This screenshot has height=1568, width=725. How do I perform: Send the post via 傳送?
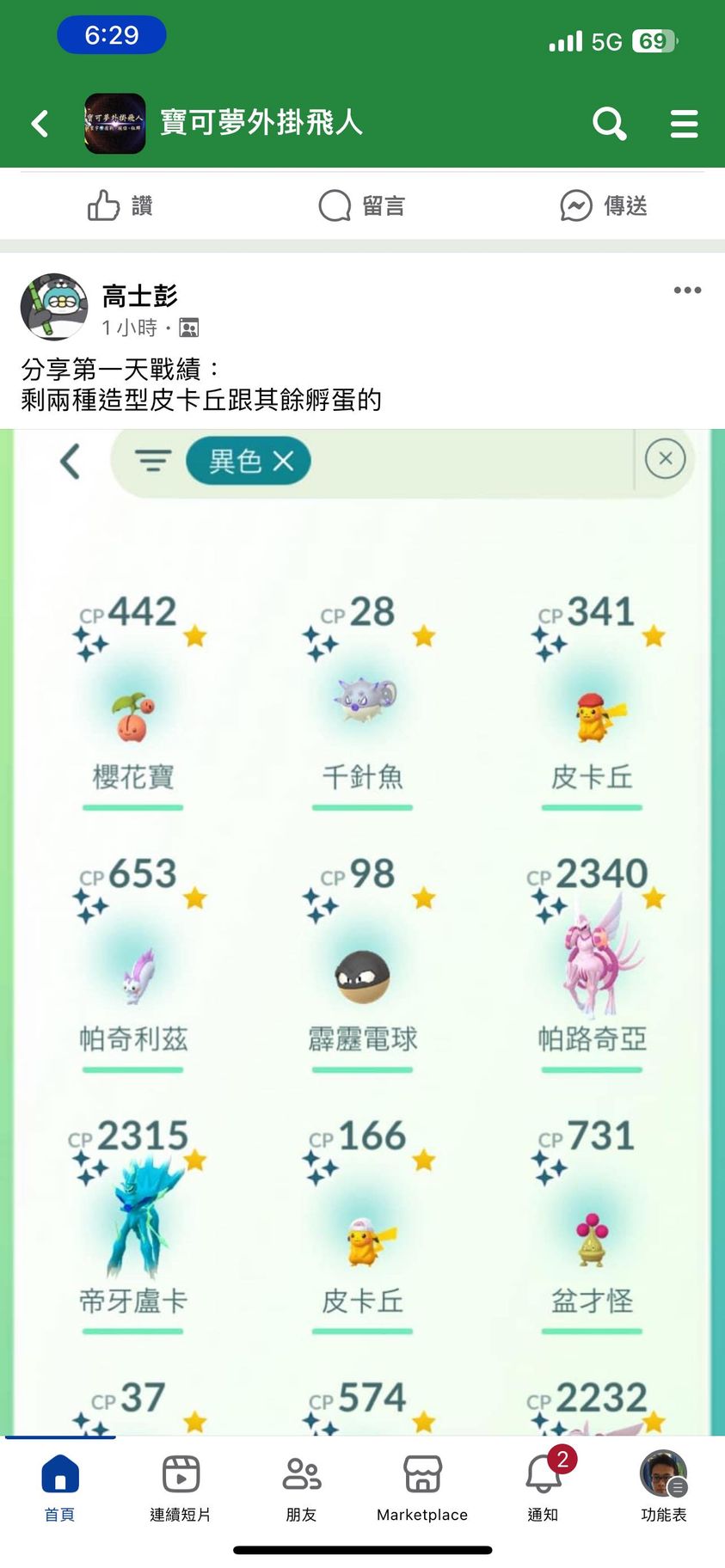tap(603, 205)
